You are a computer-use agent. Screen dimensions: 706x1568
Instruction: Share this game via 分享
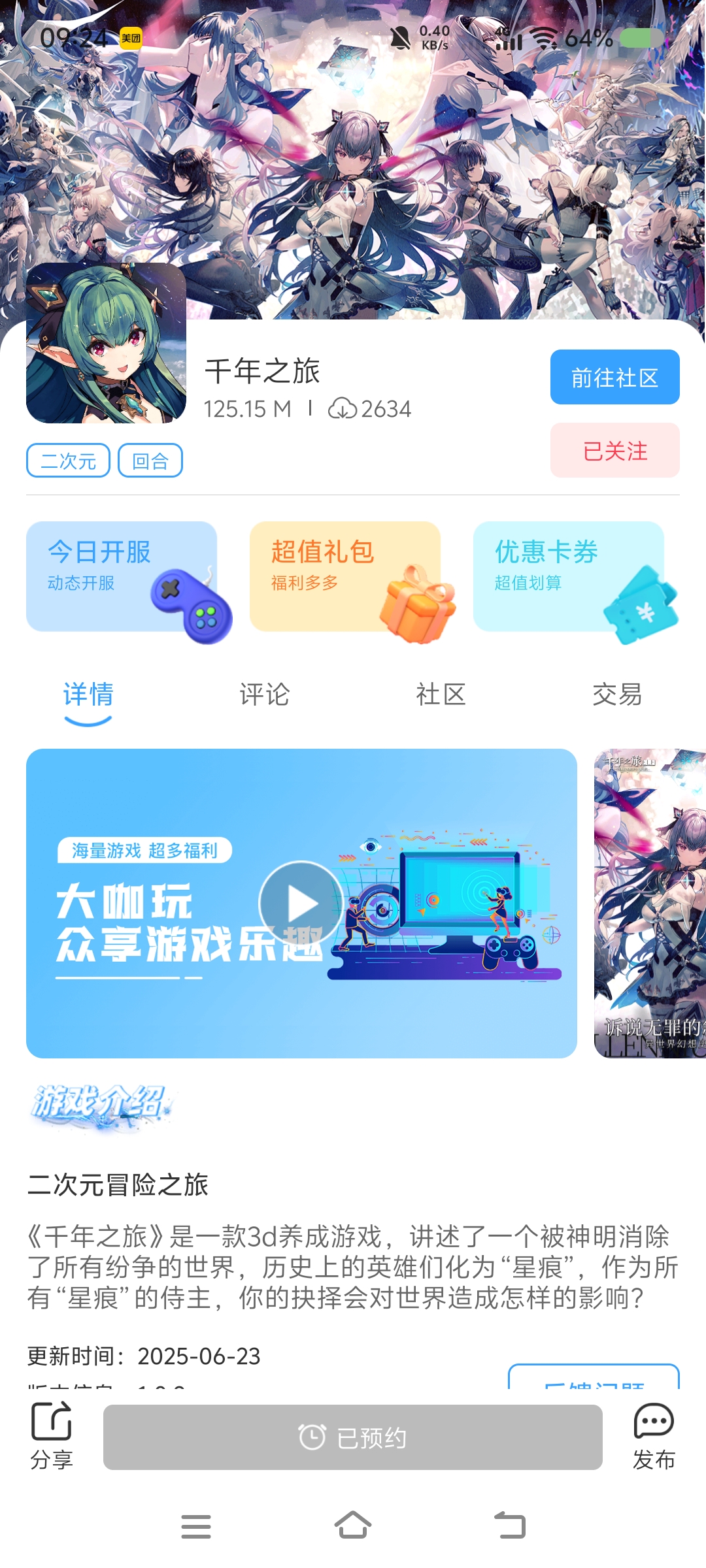pos(51,1435)
